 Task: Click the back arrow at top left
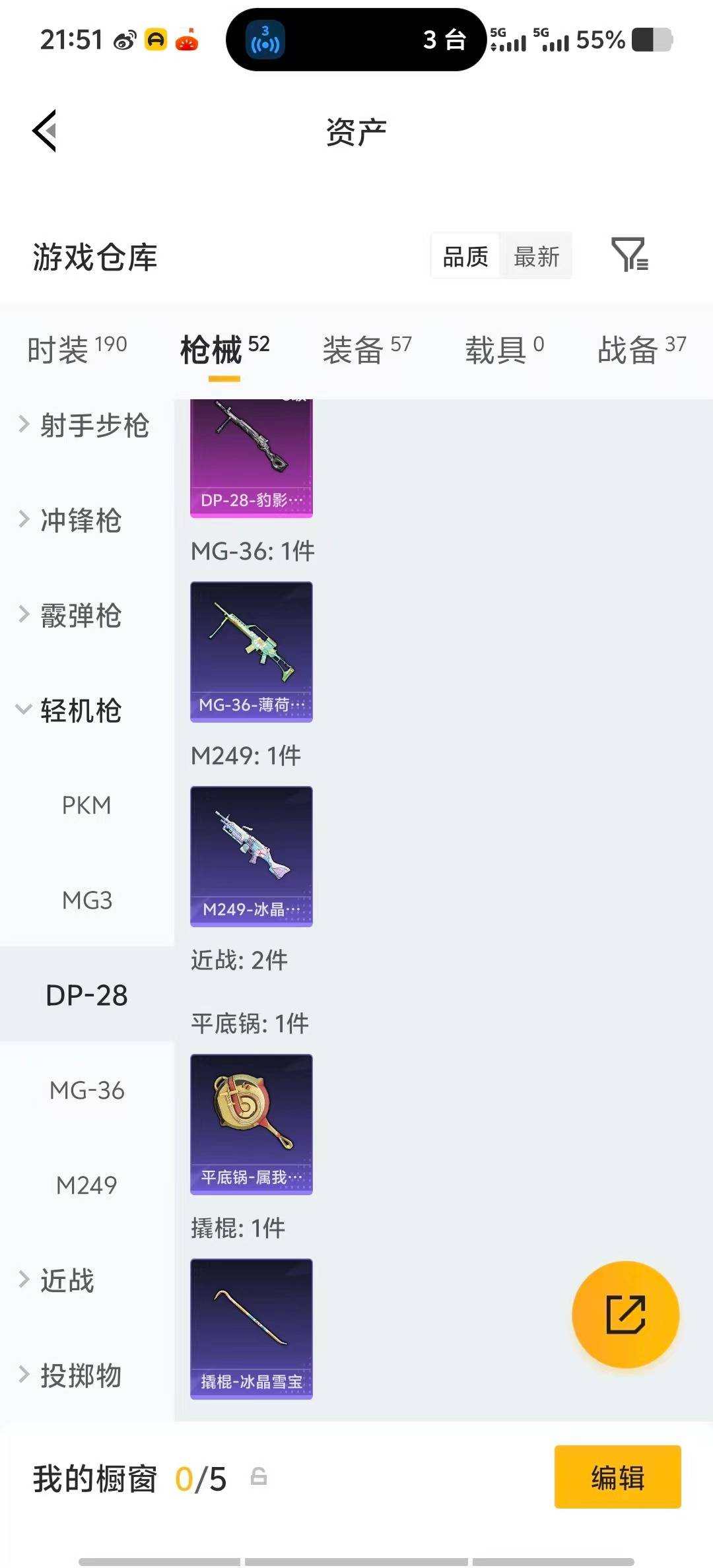tap(44, 131)
